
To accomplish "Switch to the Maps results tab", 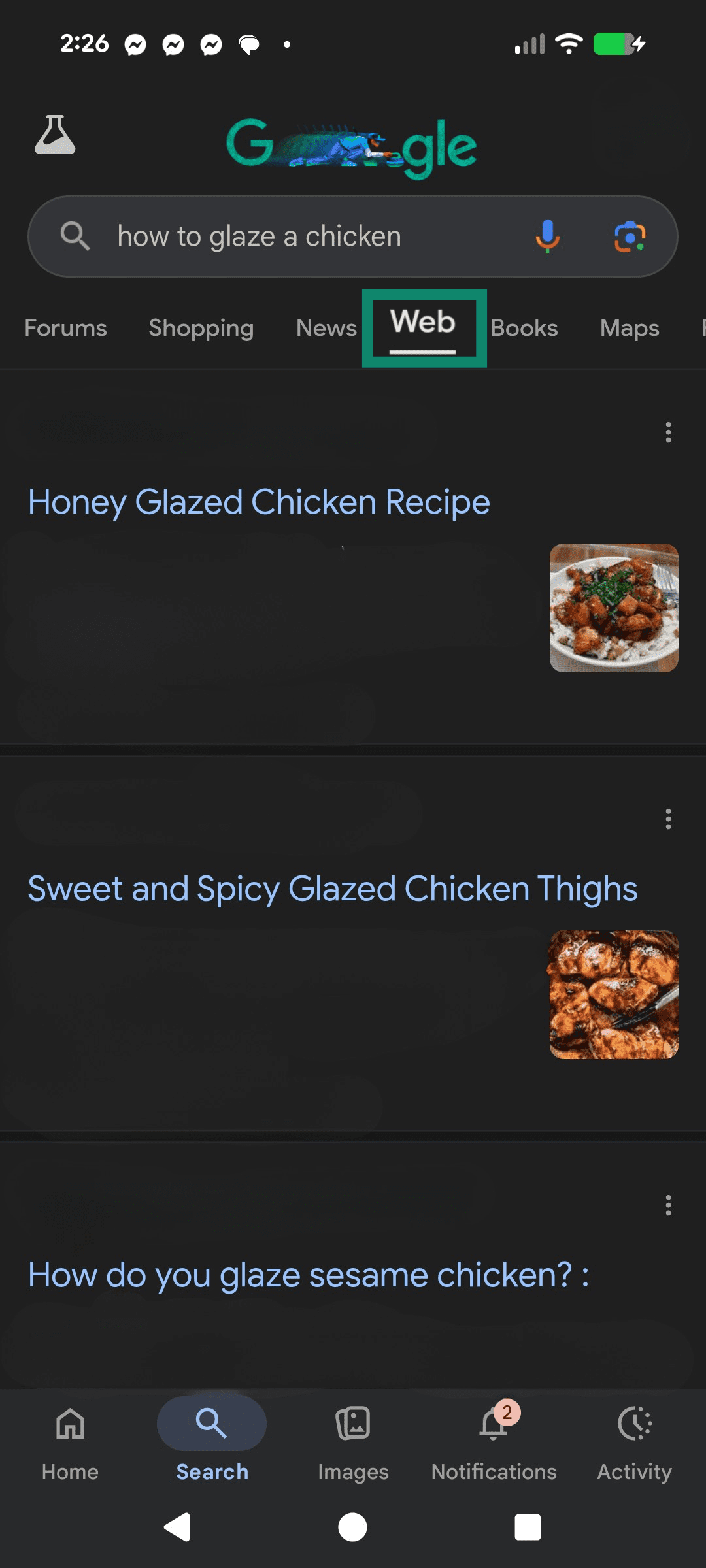I will (629, 328).
